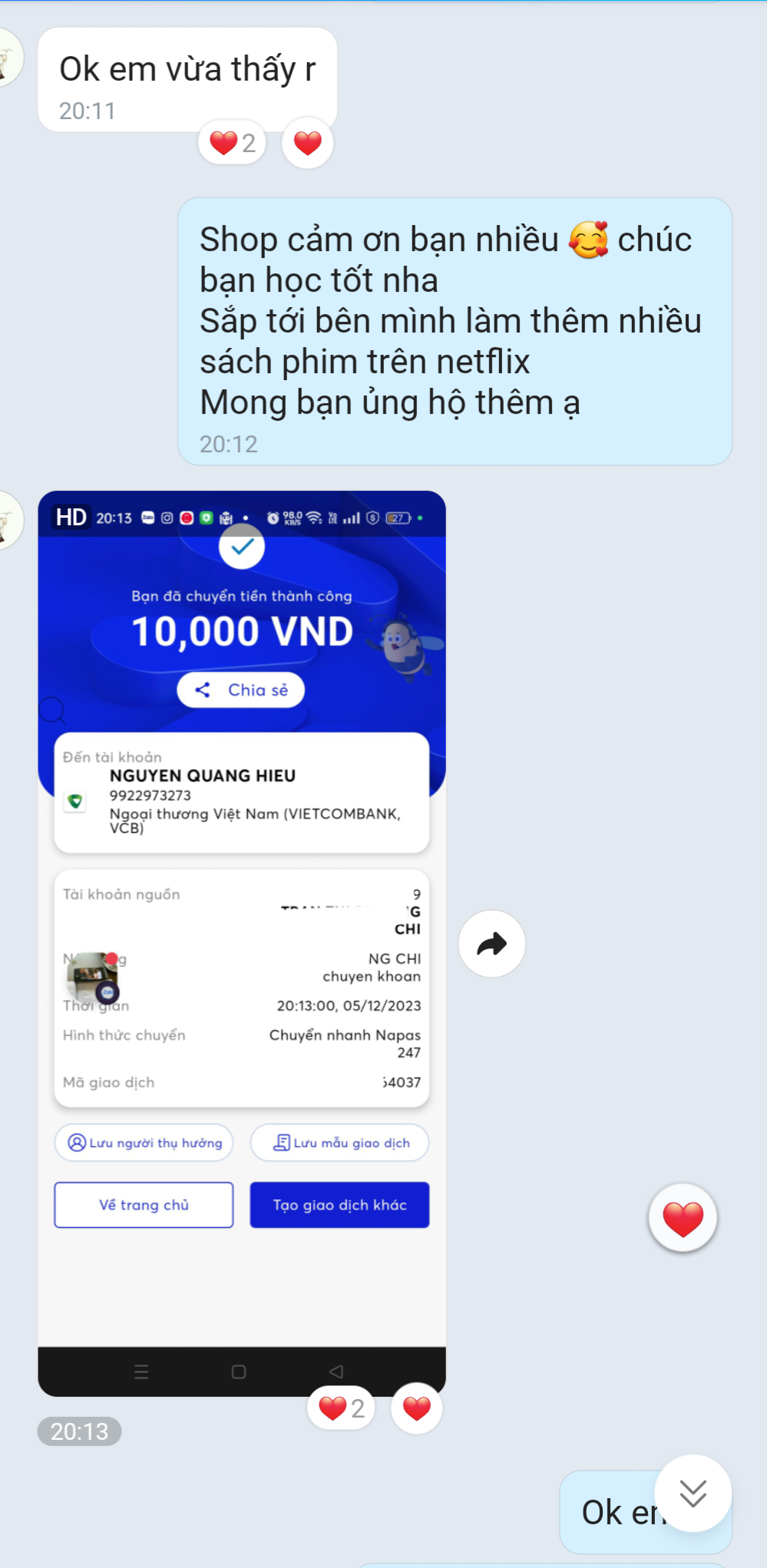The image size is (767, 1568).
Task: Heart the "Ok em vừa thấy r" message
Action: pyautogui.click(x=307, y=143)
